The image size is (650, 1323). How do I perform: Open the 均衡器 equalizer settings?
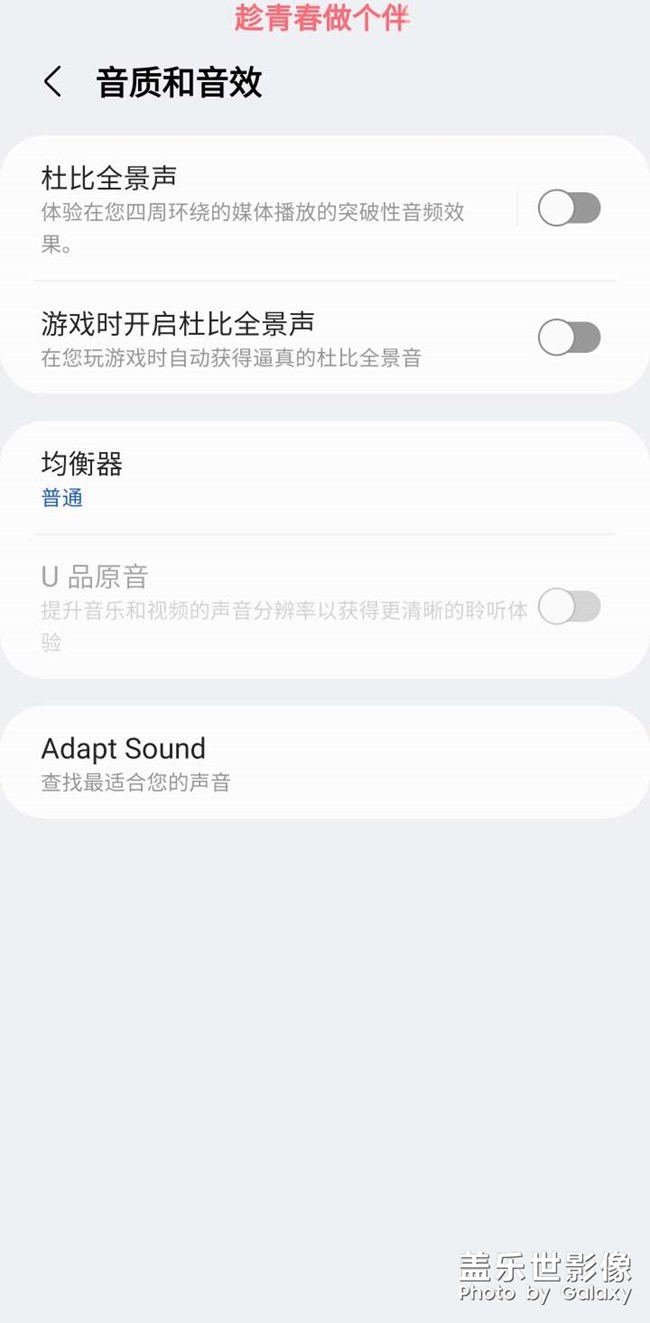300,478
